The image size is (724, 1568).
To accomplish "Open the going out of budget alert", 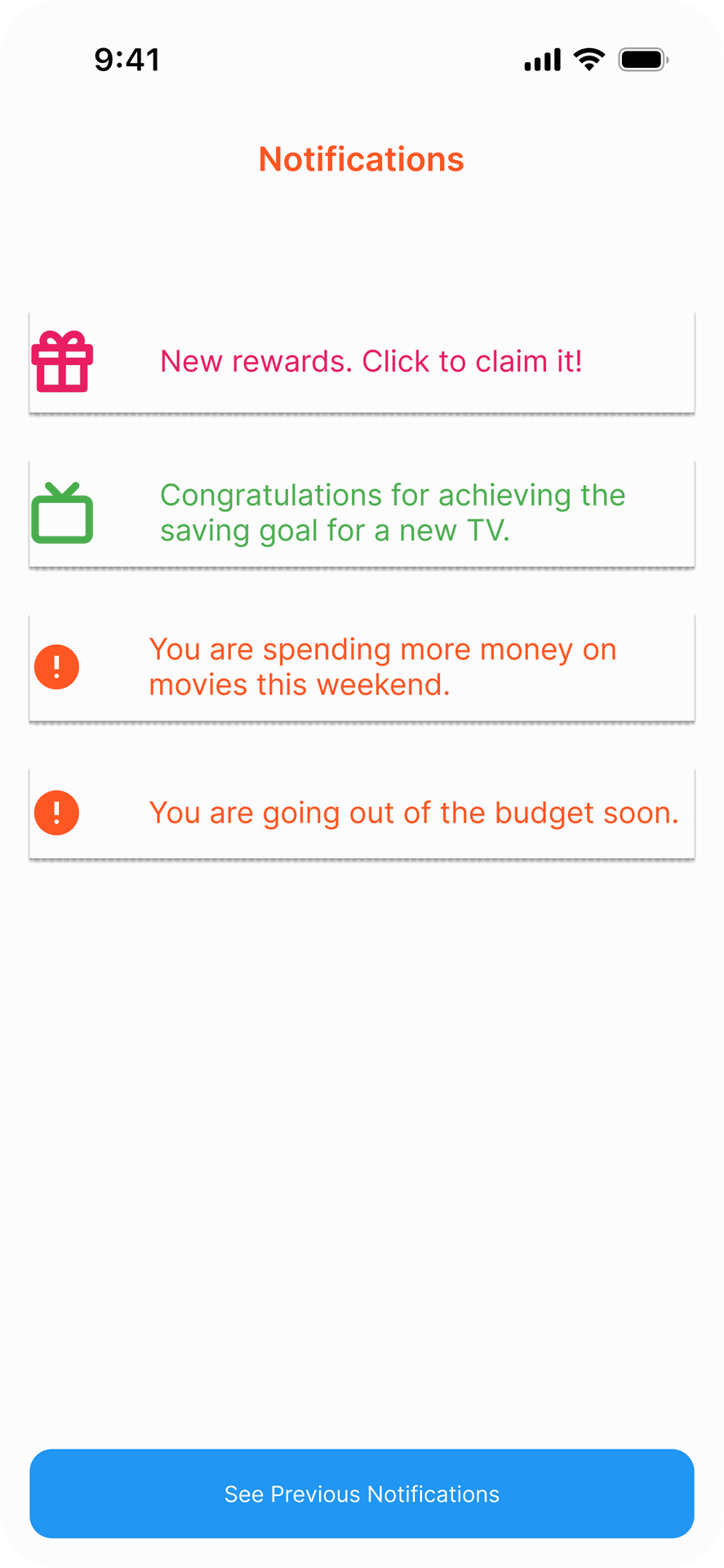I will click(362, 813).
